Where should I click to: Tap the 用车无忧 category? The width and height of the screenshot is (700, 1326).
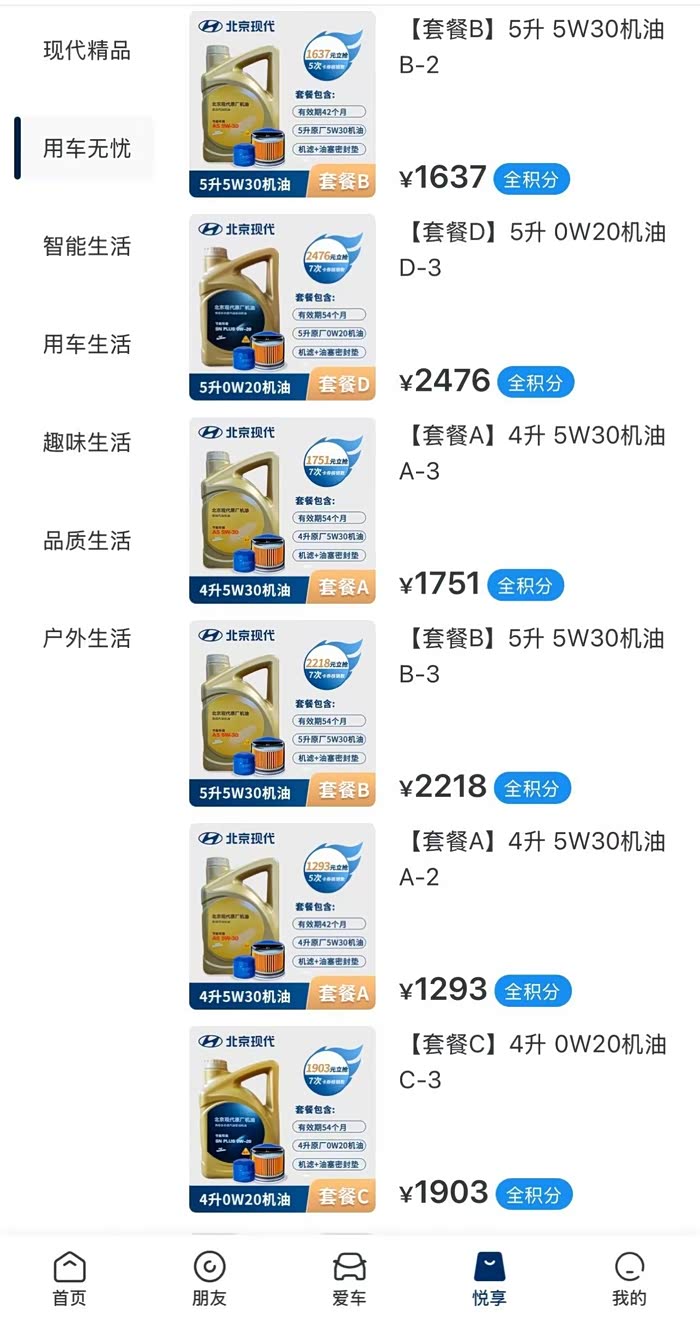click(87, 149)
